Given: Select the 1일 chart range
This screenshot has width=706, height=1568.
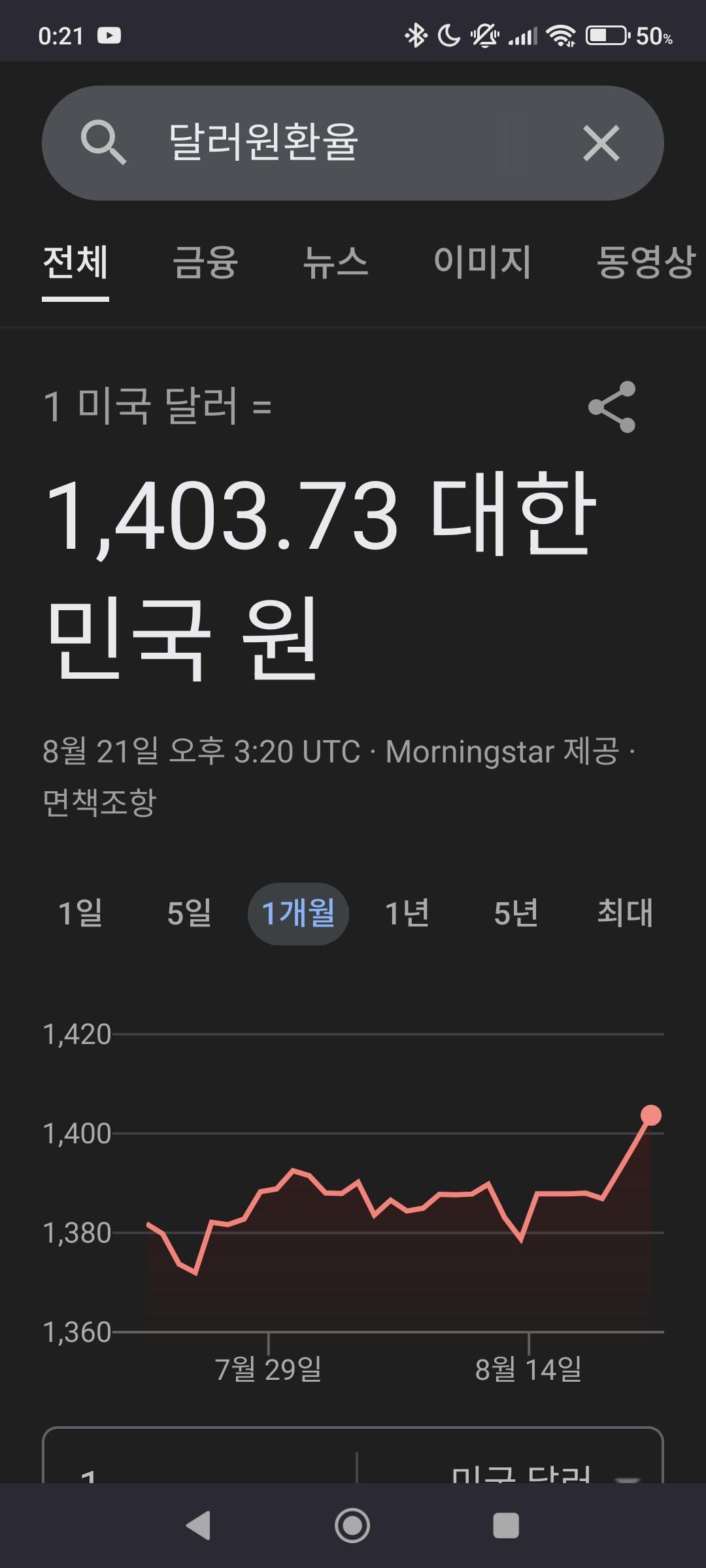Looking at the screenshot, I should coord(80,913).
